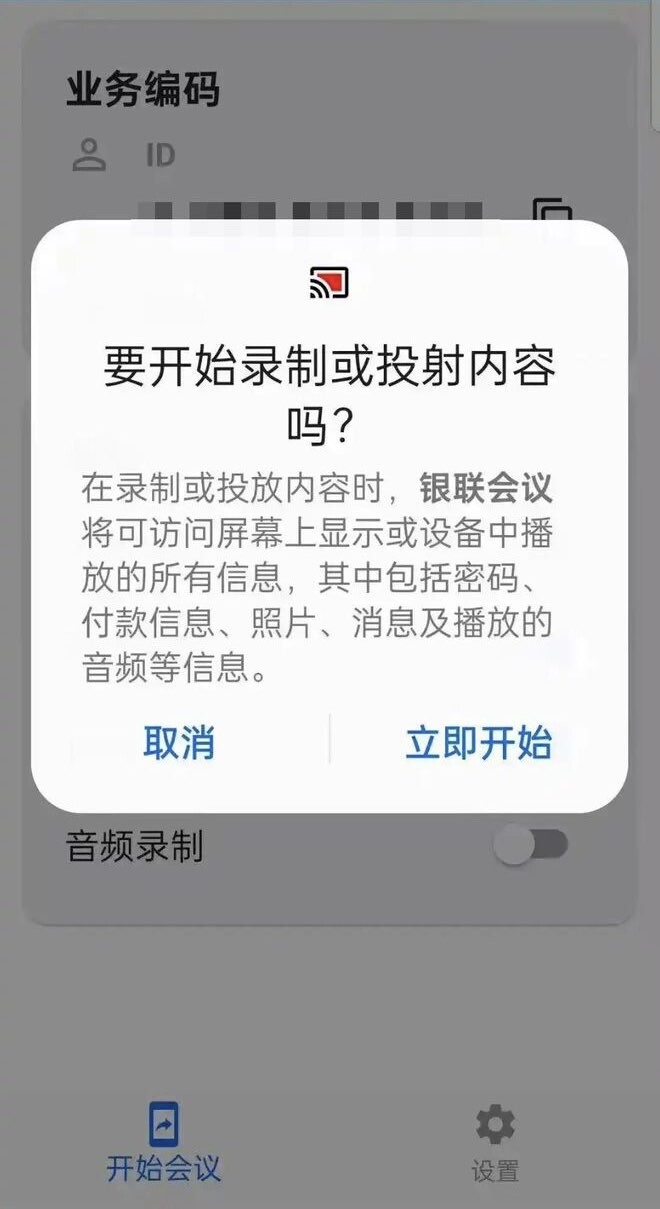This screenshot has width=660, height=1209.
Task: Switch to the 开始会议 tab
Action: pyautogui.click(x=163, y=1142)
